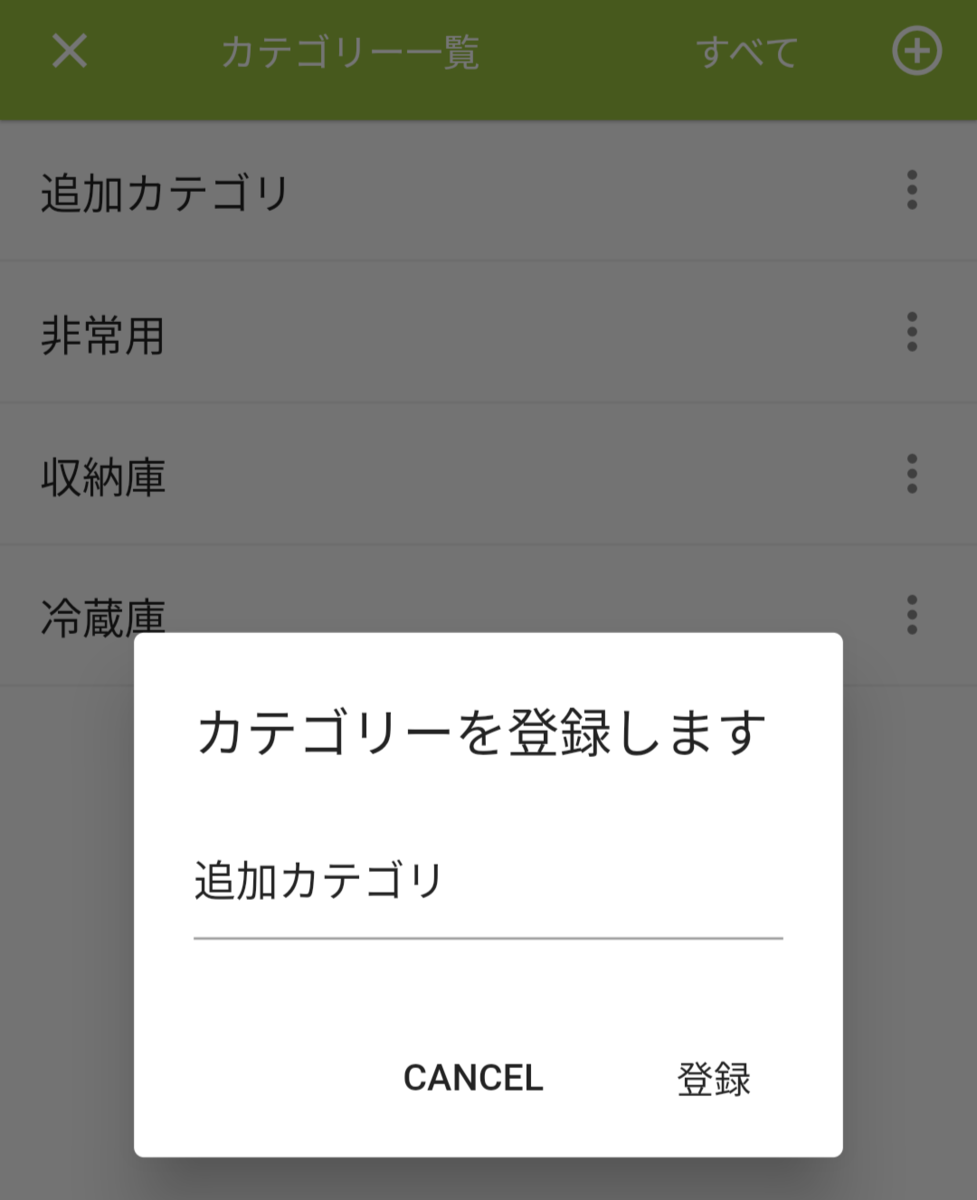Screen dimensions: 977x1200
Task: Open the options menu for 冷蔵庫
Action: pos(911,614)
